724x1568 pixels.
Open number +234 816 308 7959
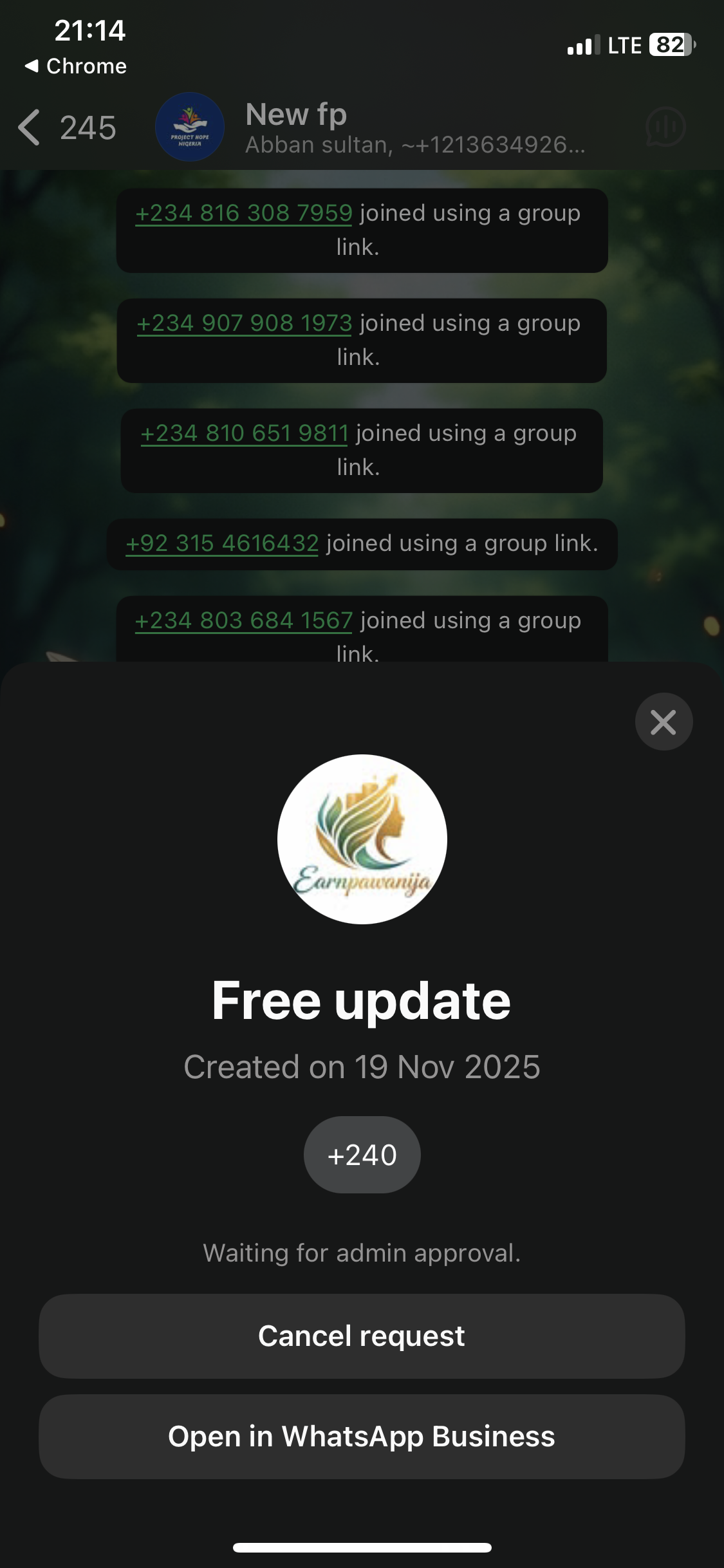click(244, 213)
